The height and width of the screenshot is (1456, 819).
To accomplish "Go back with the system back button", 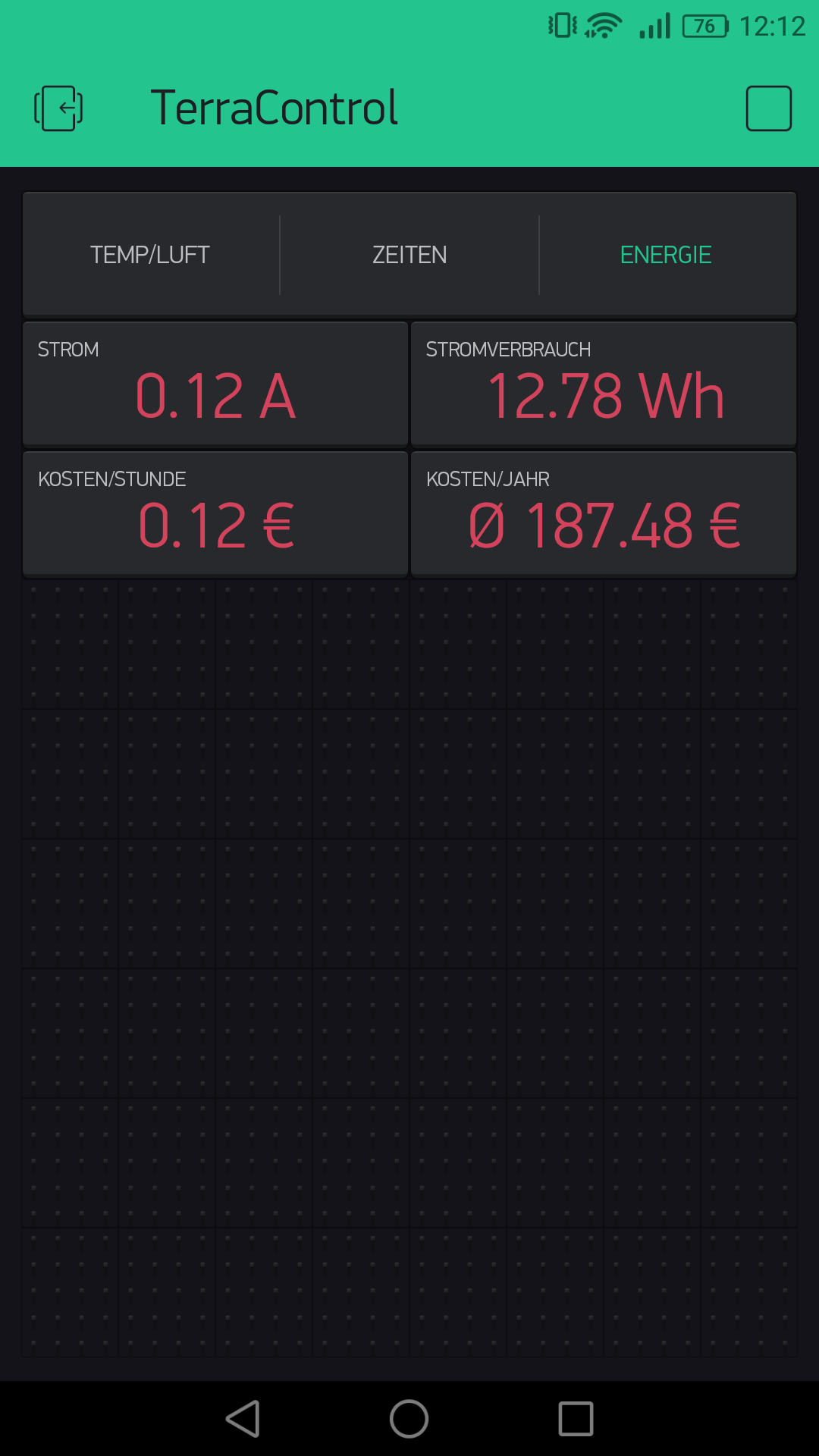I will (243, 1419).
